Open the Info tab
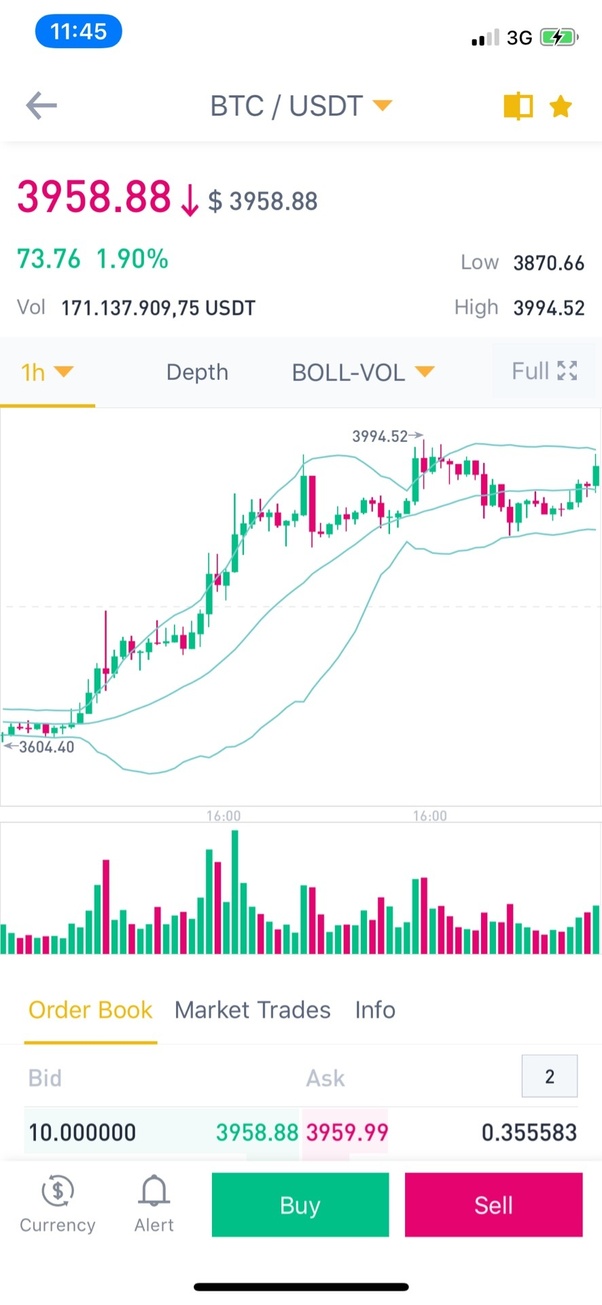Image resolution: width=602 pixels, height=1305 pixels. coord(375,1010)
